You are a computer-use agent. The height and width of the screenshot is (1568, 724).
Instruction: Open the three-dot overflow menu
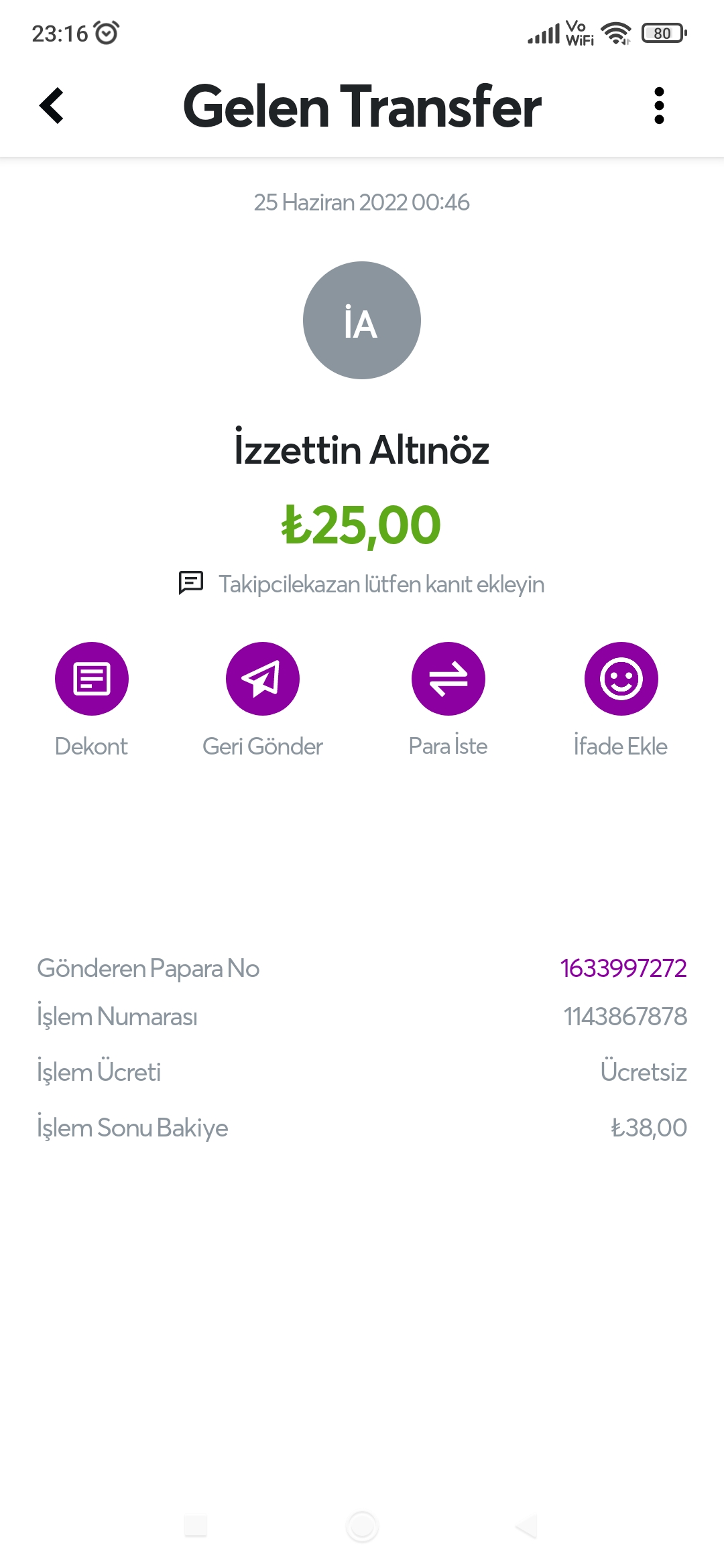tap(659, 106)
